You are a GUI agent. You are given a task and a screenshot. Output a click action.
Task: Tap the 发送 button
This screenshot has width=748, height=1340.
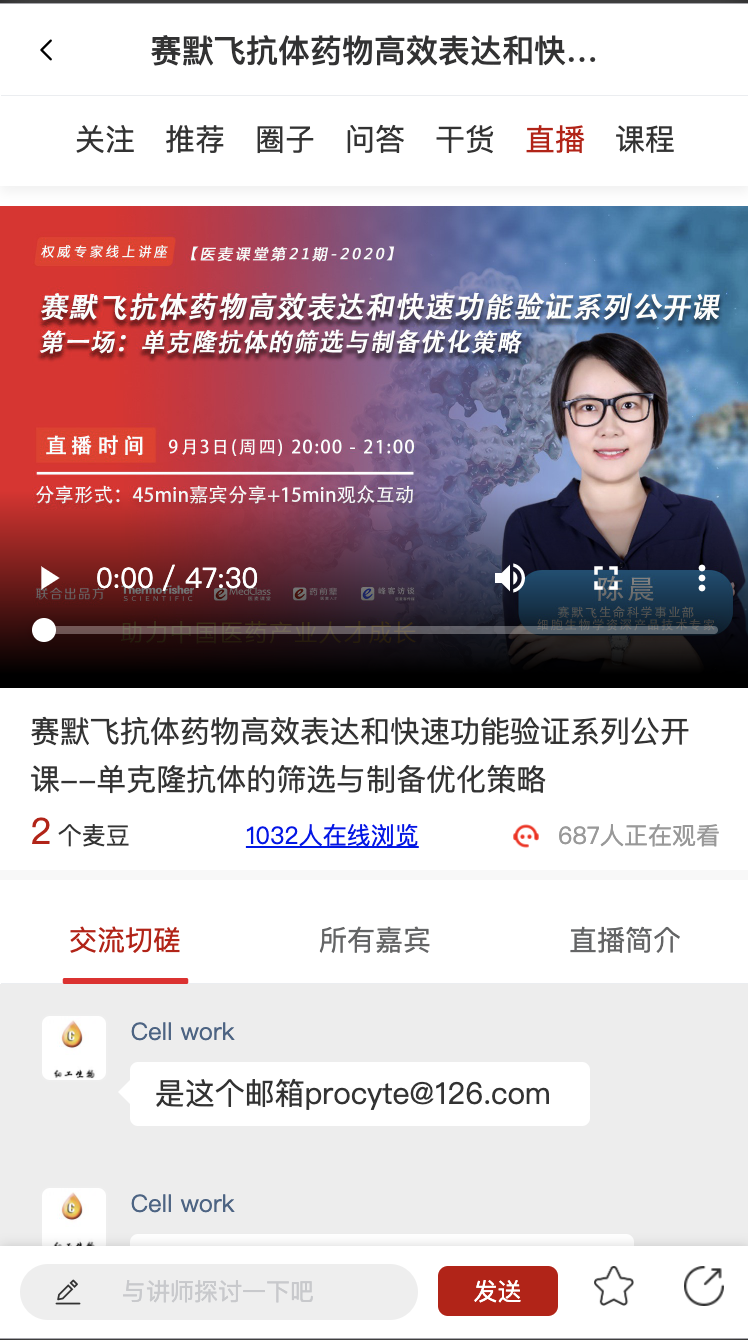[x=497, y=1291]
